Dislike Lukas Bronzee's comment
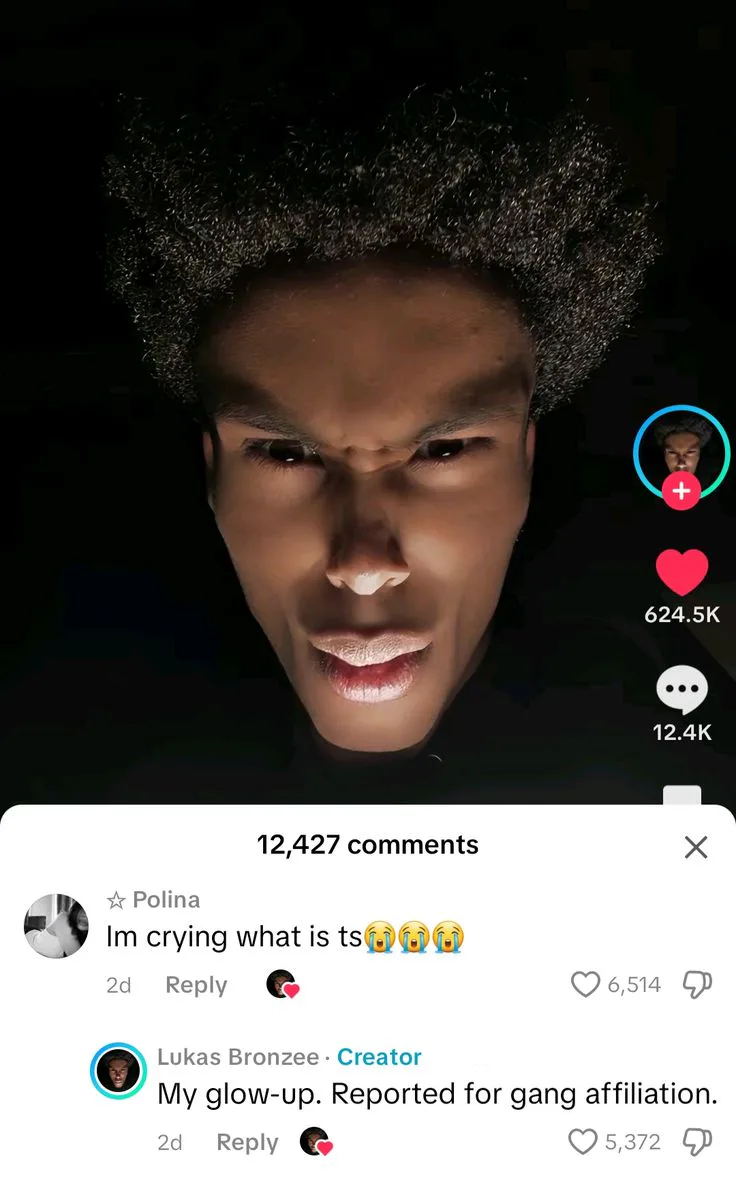The height and width of the screenshot is (1180, 736). (x=696, y=1142)
